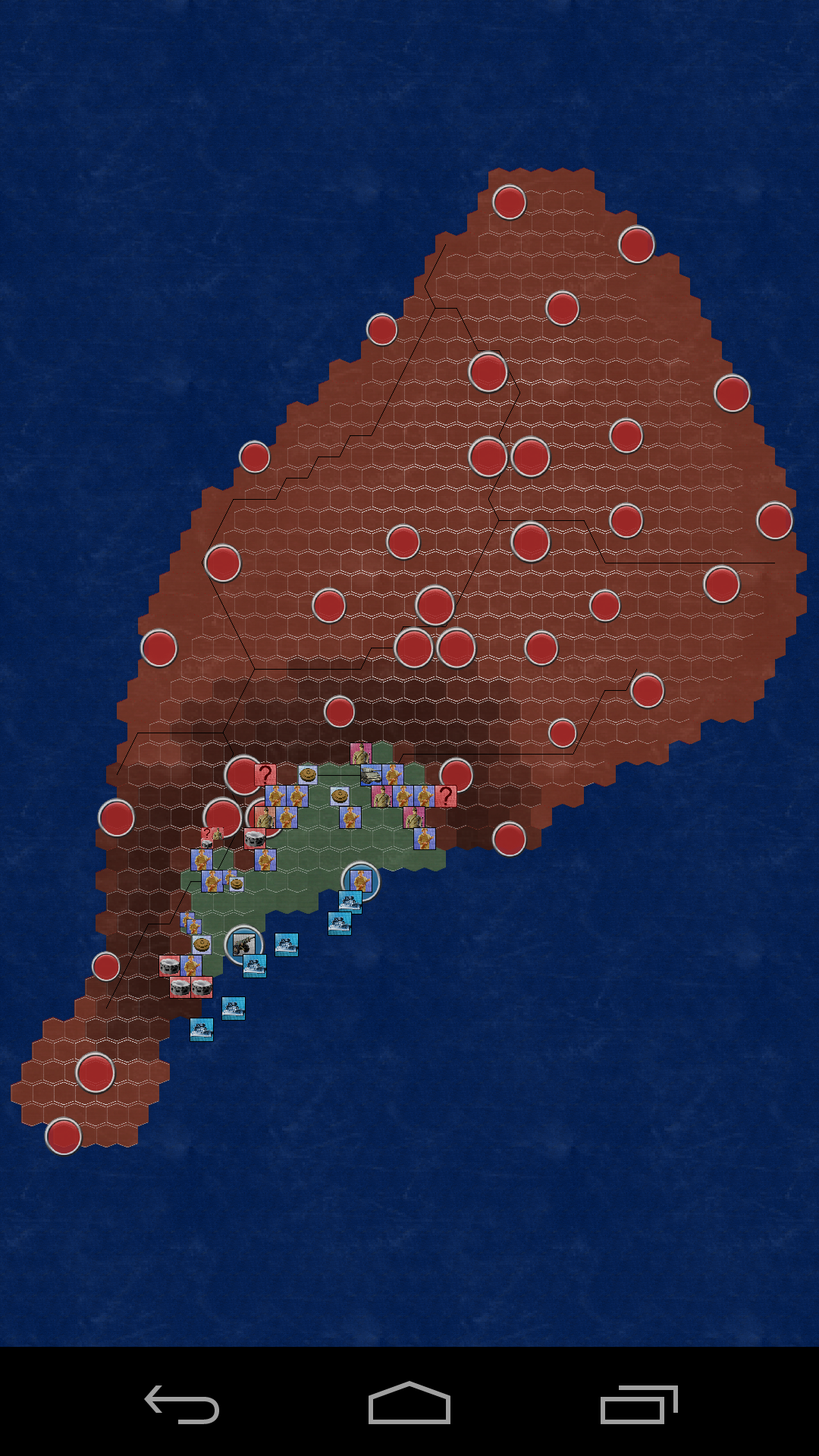The width and height of the screenshot is (819, 1456).
Task: Go back with the system back button
Action: [x=182, y=1404]
